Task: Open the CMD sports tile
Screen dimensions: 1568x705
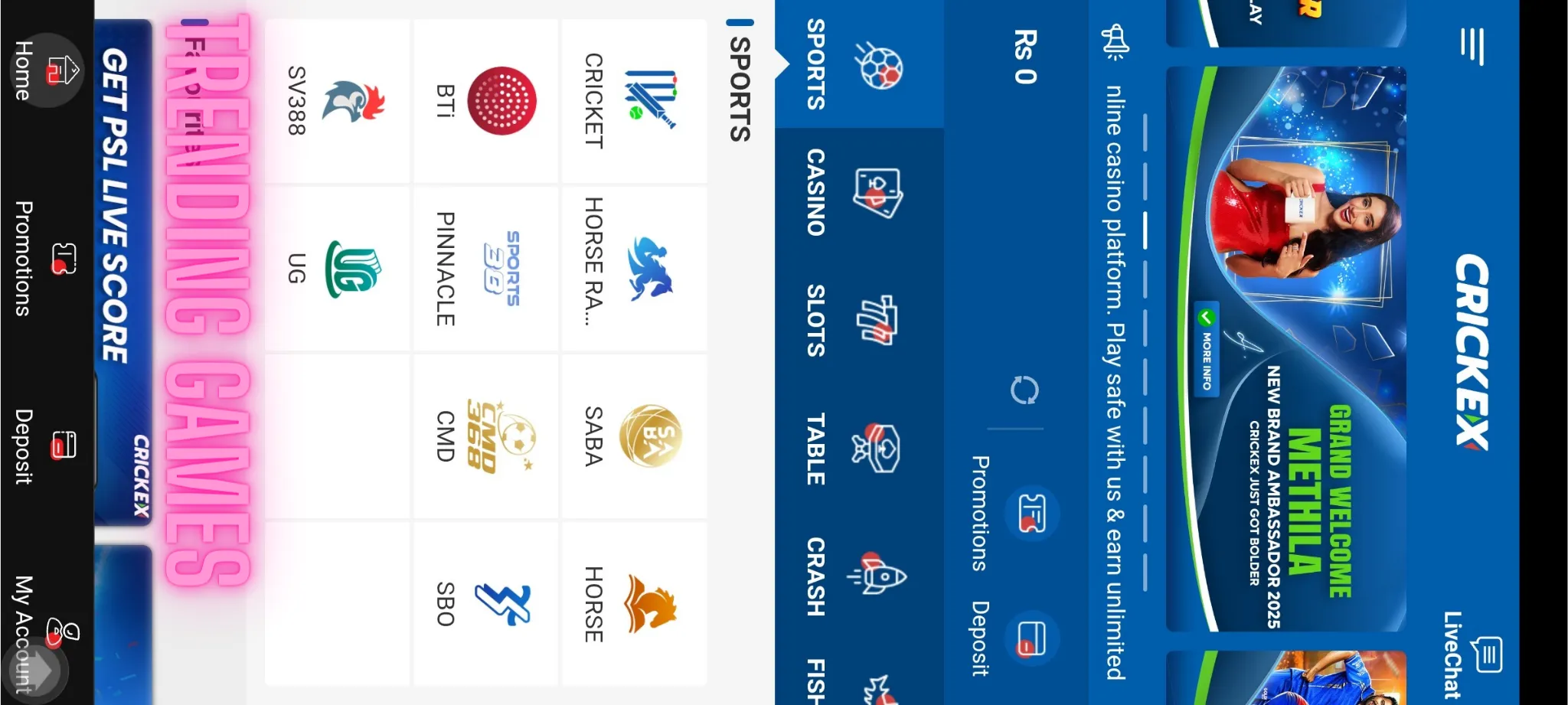Action: point(485,436)
